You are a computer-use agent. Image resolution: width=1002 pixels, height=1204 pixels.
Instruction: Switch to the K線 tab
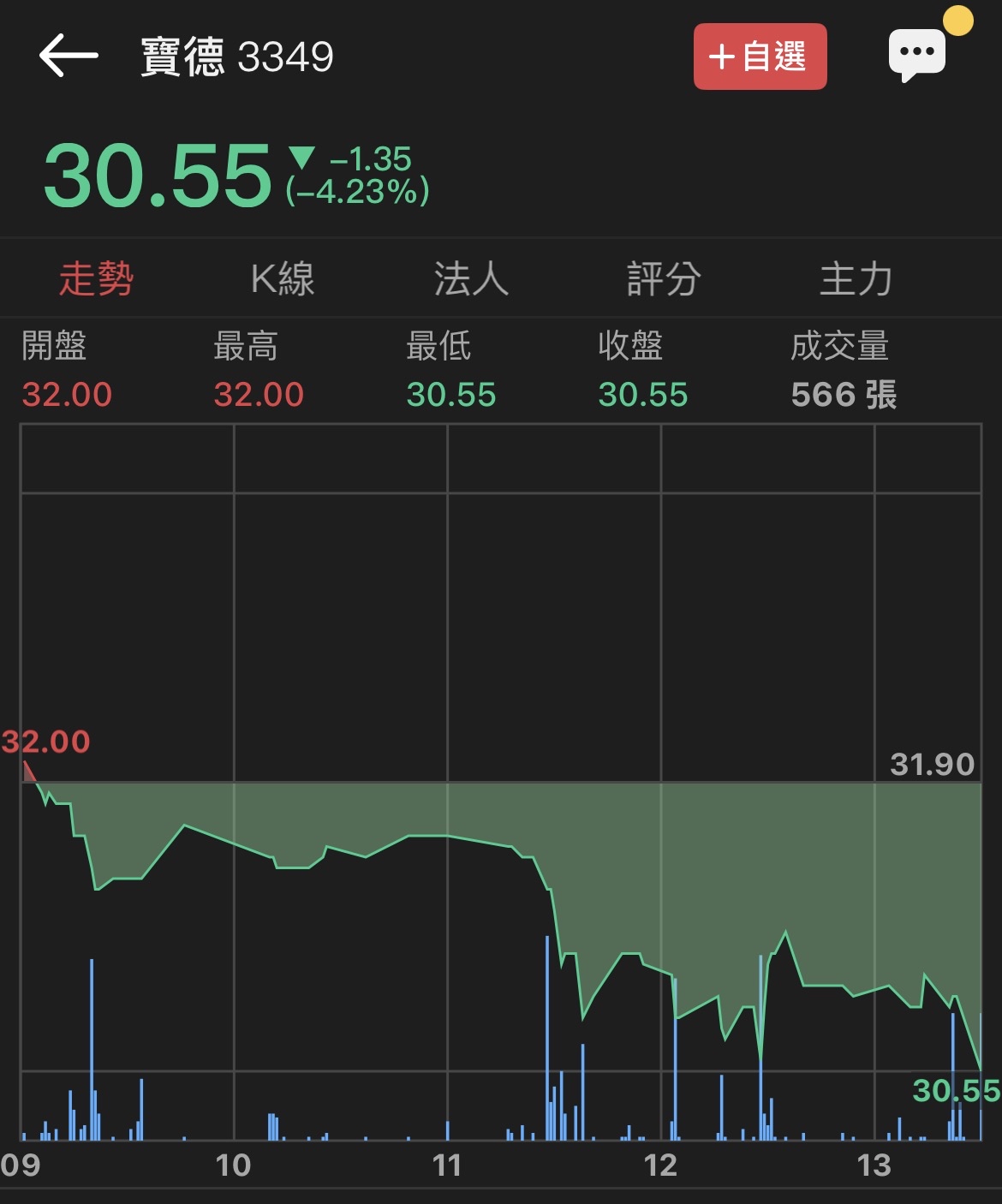[x=283, y=279]
